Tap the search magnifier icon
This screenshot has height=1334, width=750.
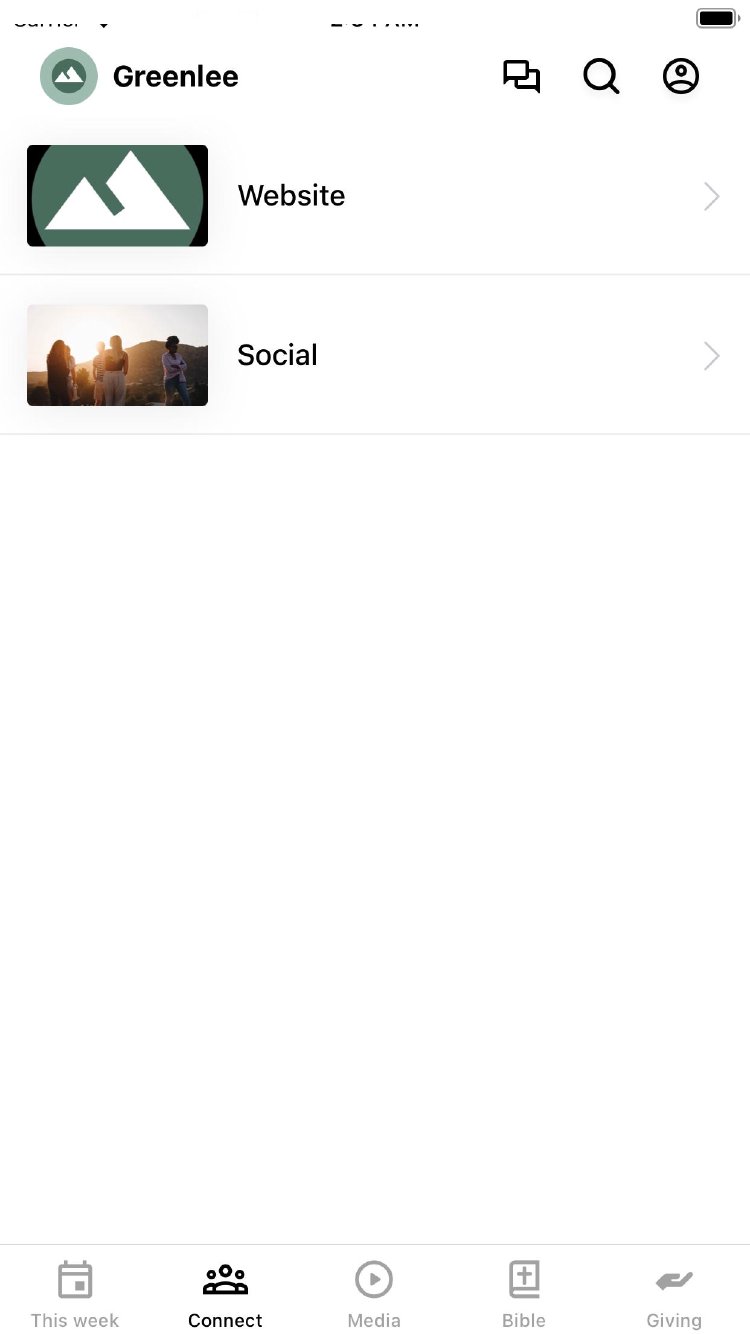tap(601, 77)
